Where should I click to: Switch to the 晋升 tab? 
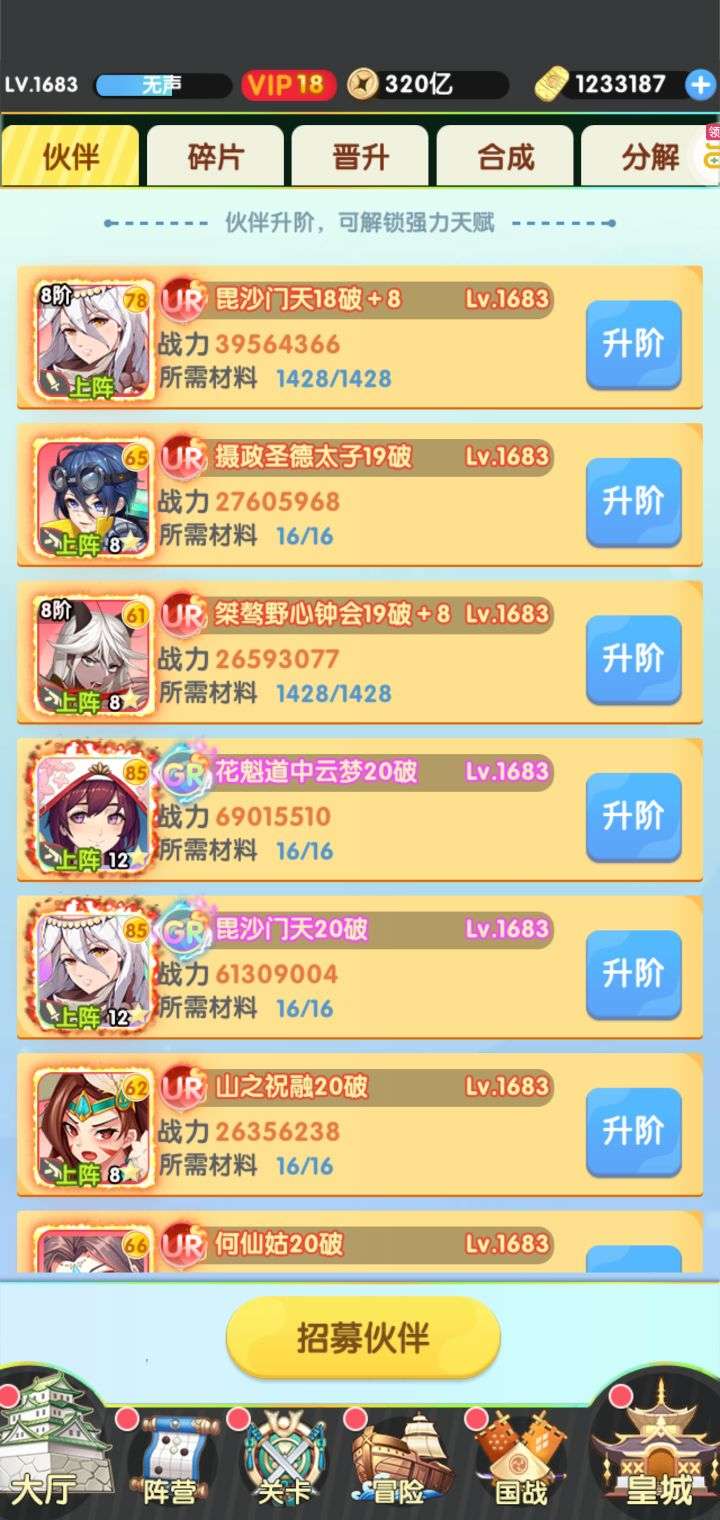(360, 157)
